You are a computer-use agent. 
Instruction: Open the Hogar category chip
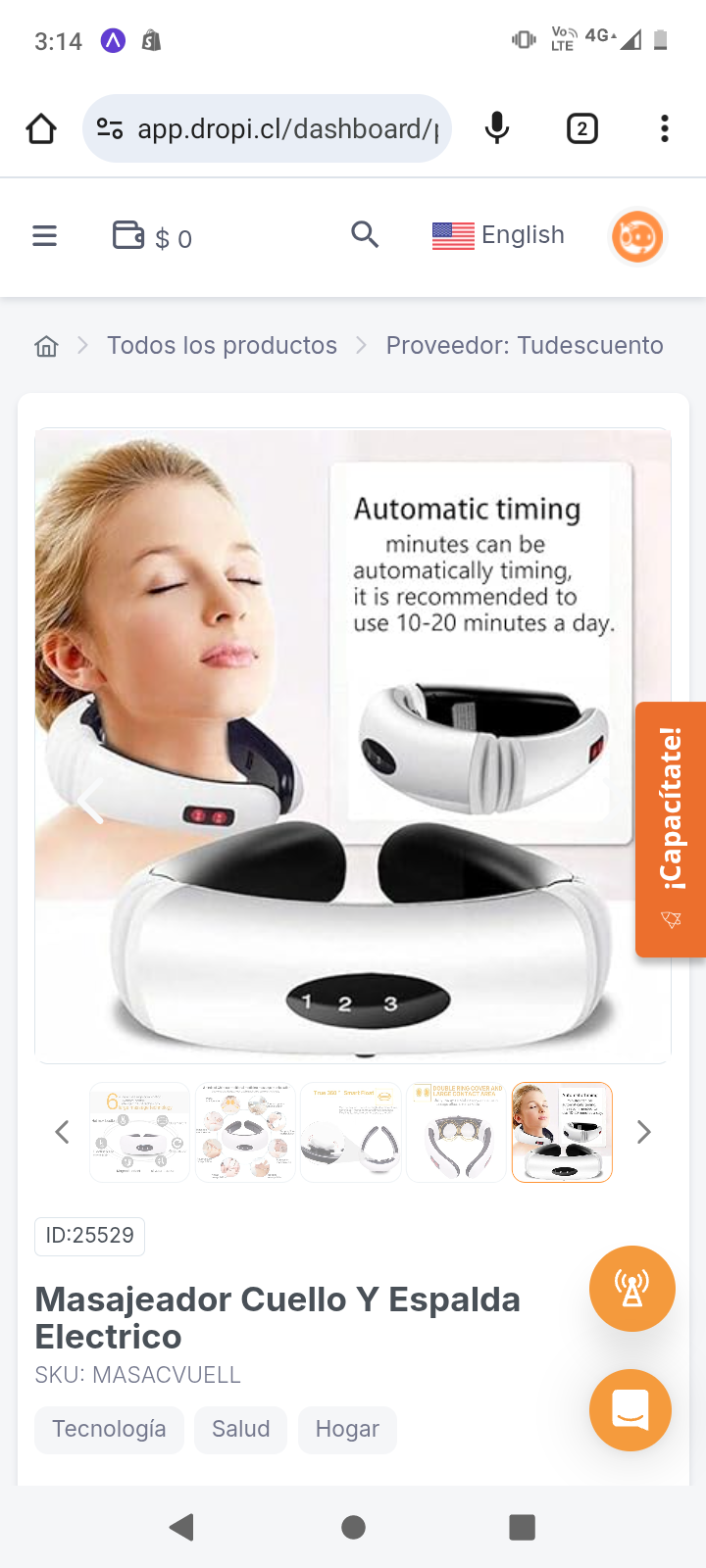[347, 1430]
